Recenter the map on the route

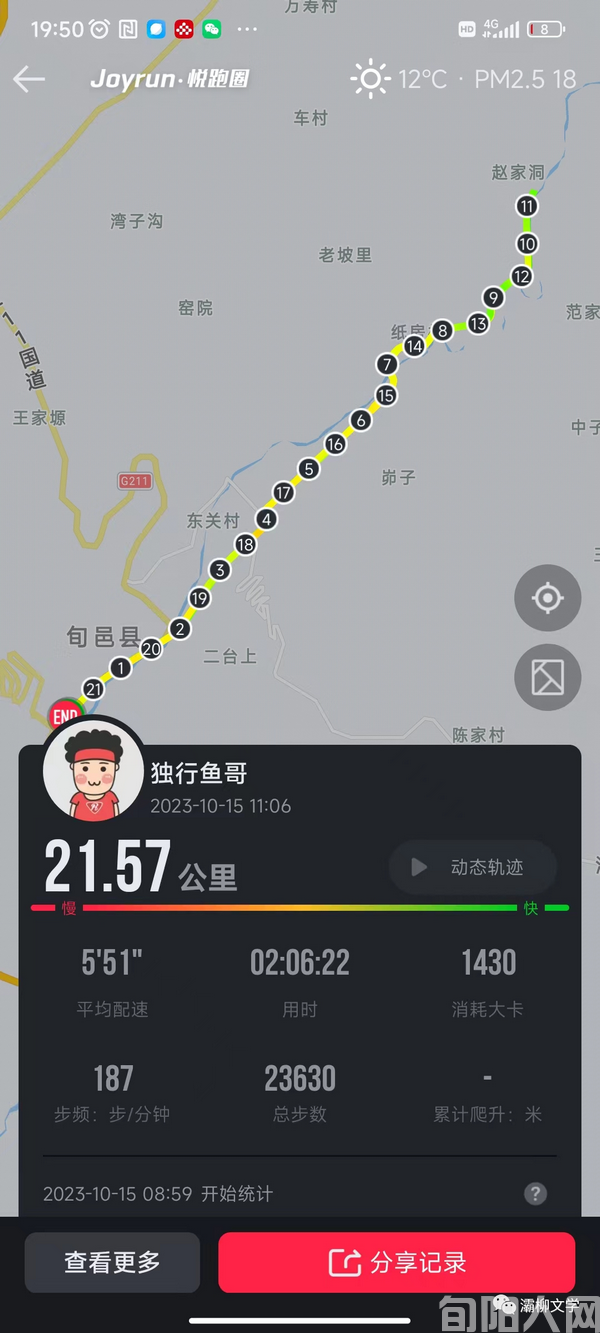tap(547, 599)
